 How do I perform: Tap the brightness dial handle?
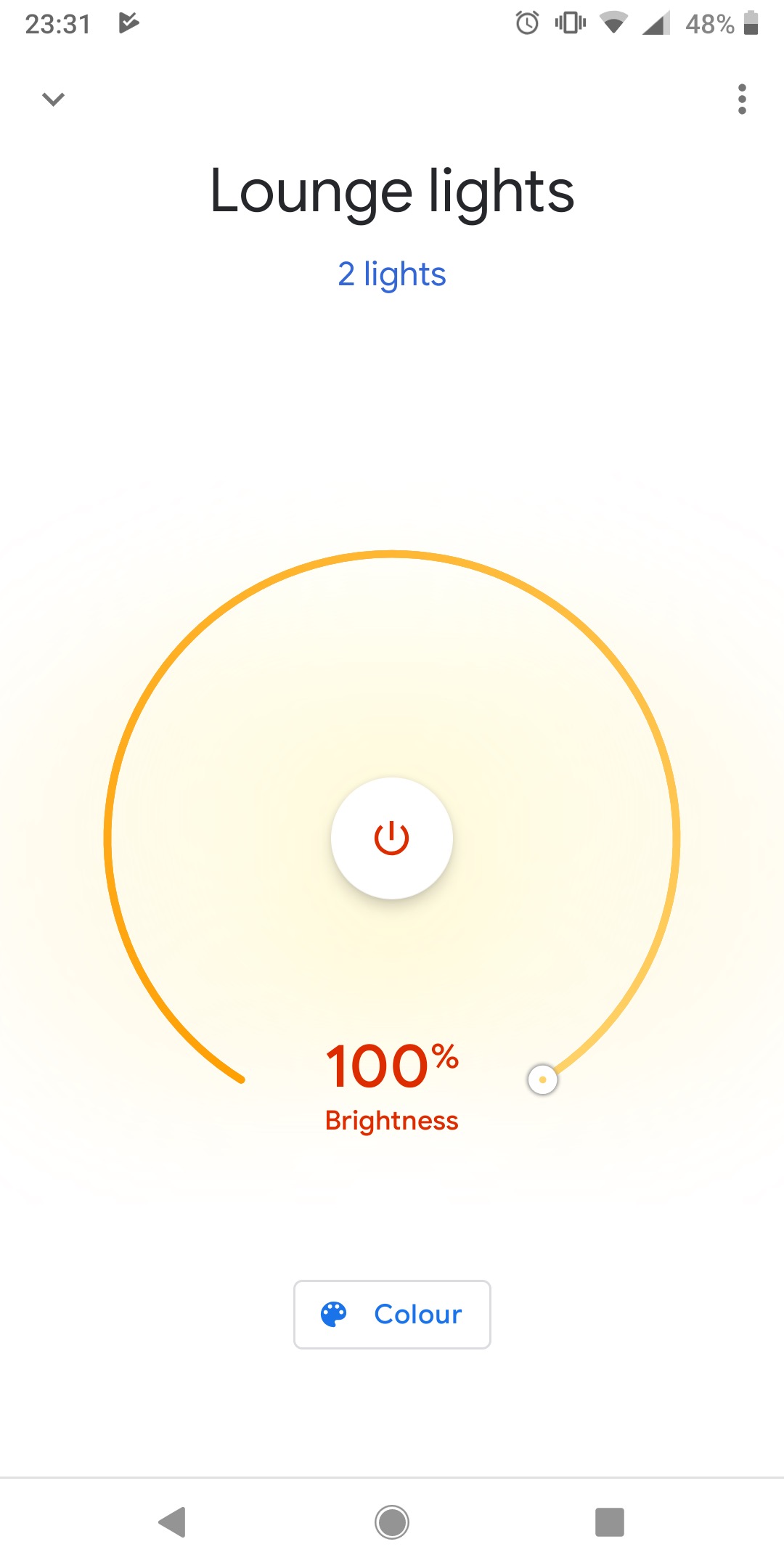(x=542, y=1079)
